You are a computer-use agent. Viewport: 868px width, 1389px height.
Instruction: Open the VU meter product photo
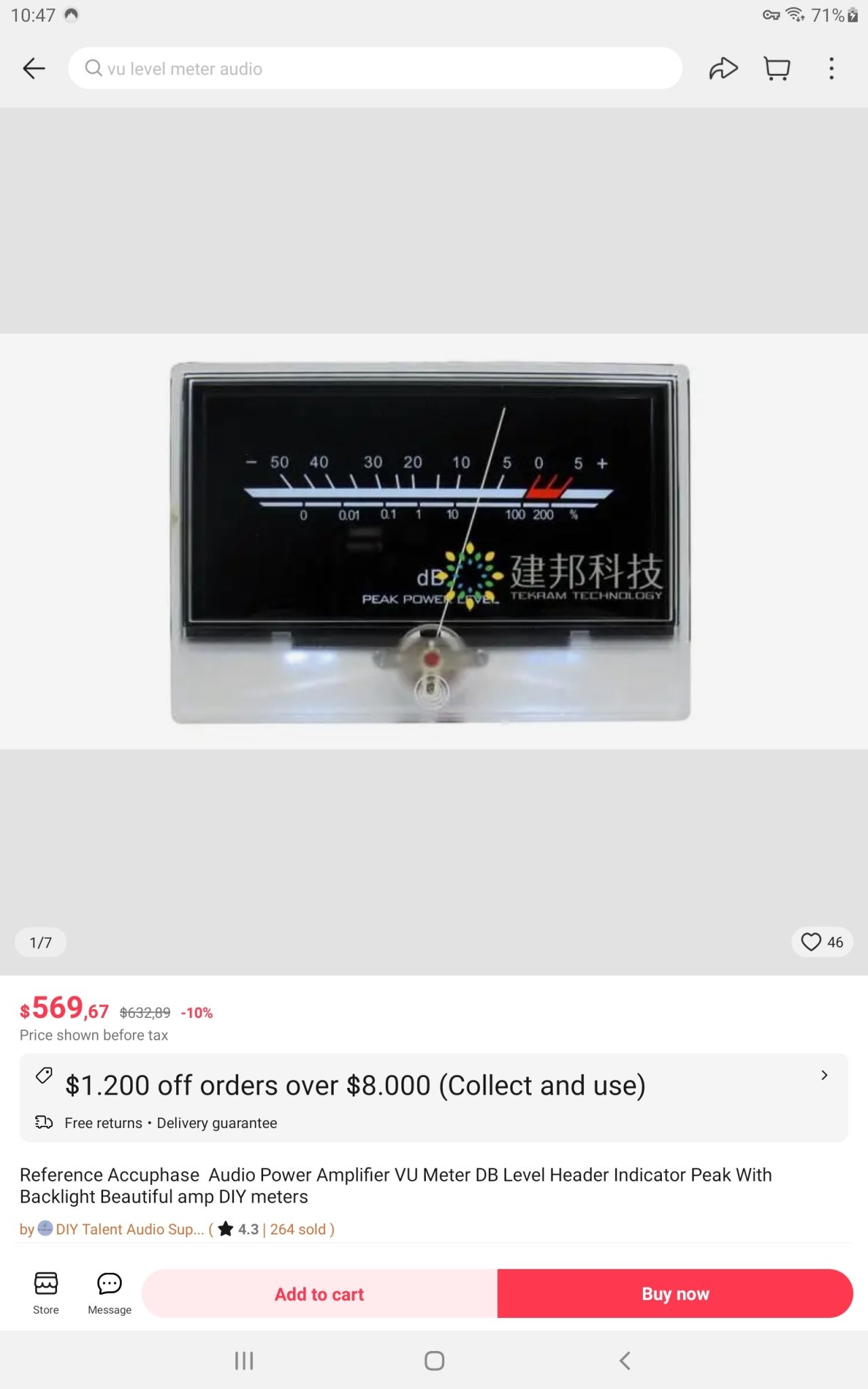(431, 542)
